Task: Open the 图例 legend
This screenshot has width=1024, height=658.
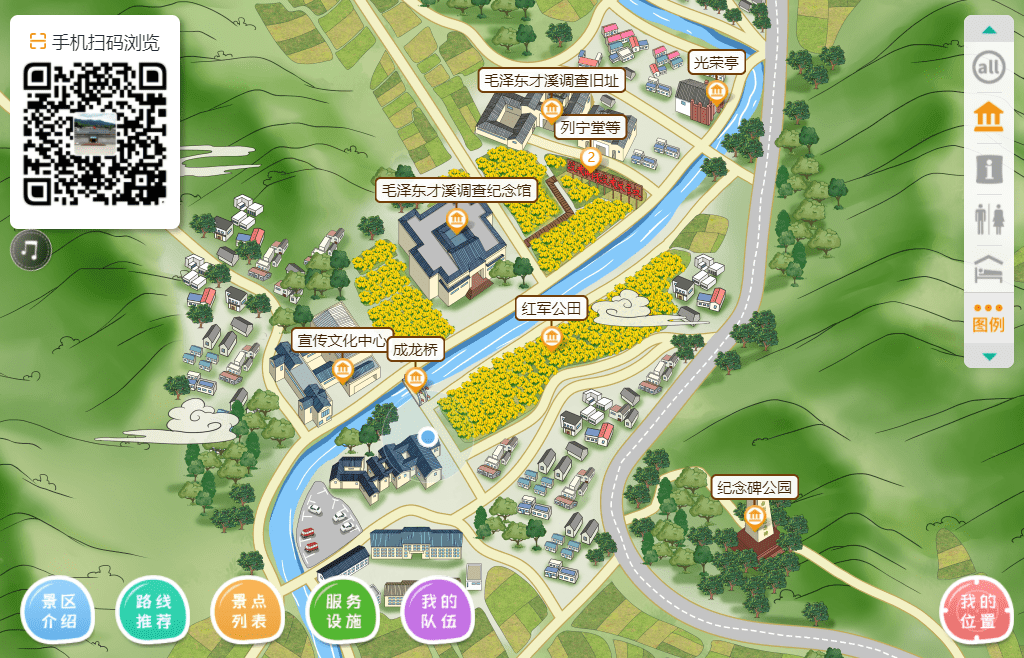Action: (989, 318)
